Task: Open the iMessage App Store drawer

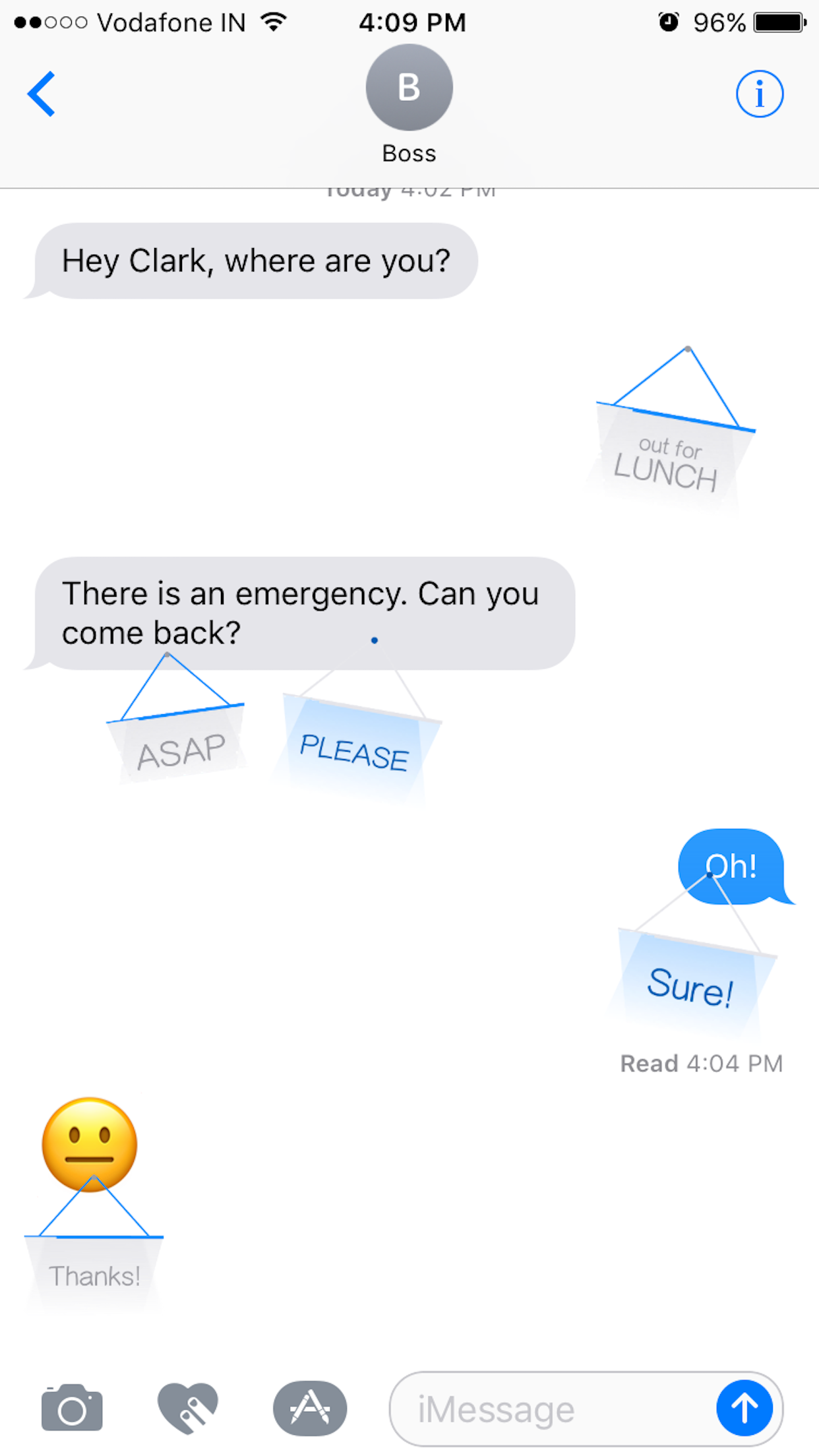Action: click(x=310, y=1409)
